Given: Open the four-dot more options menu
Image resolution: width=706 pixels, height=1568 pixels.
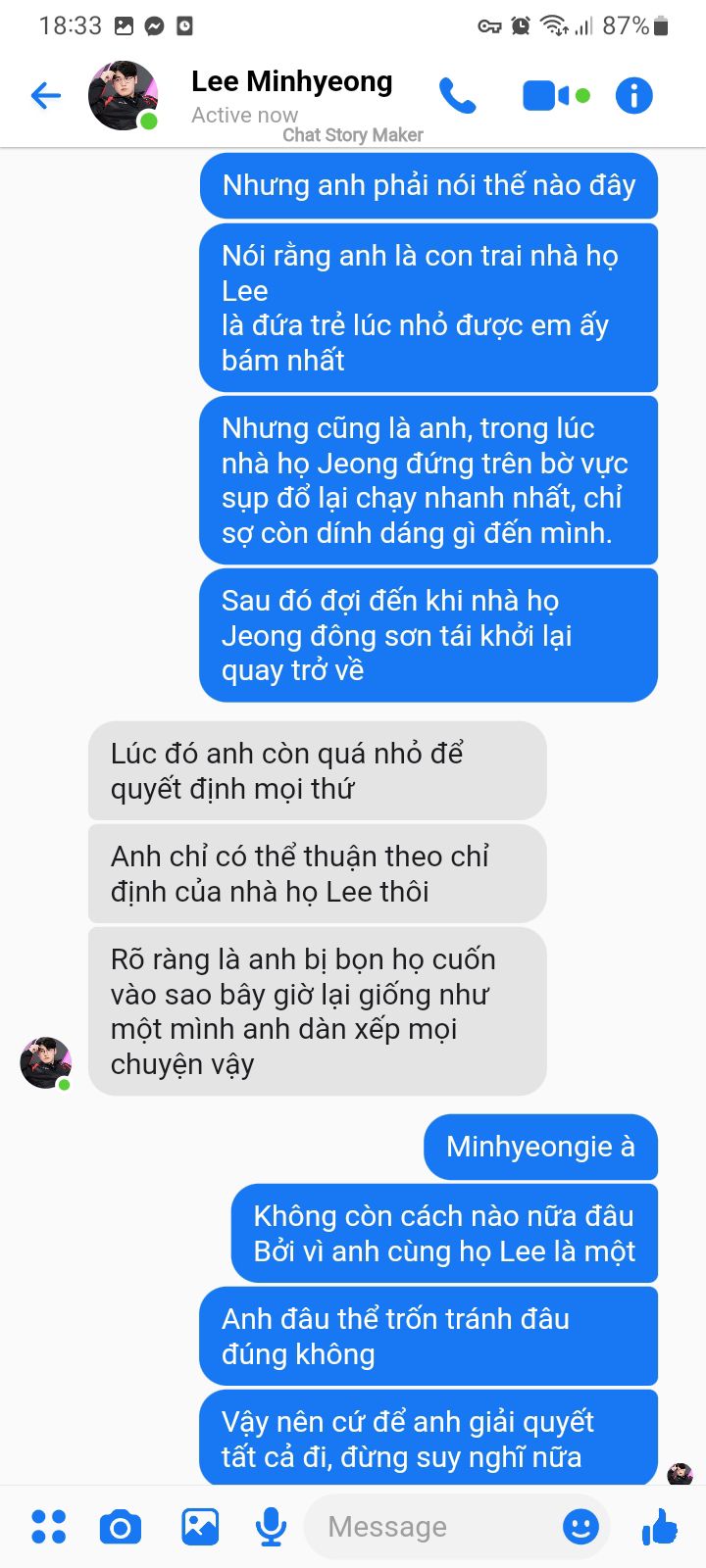Looking at the screenshot, I should [48, 1526].
